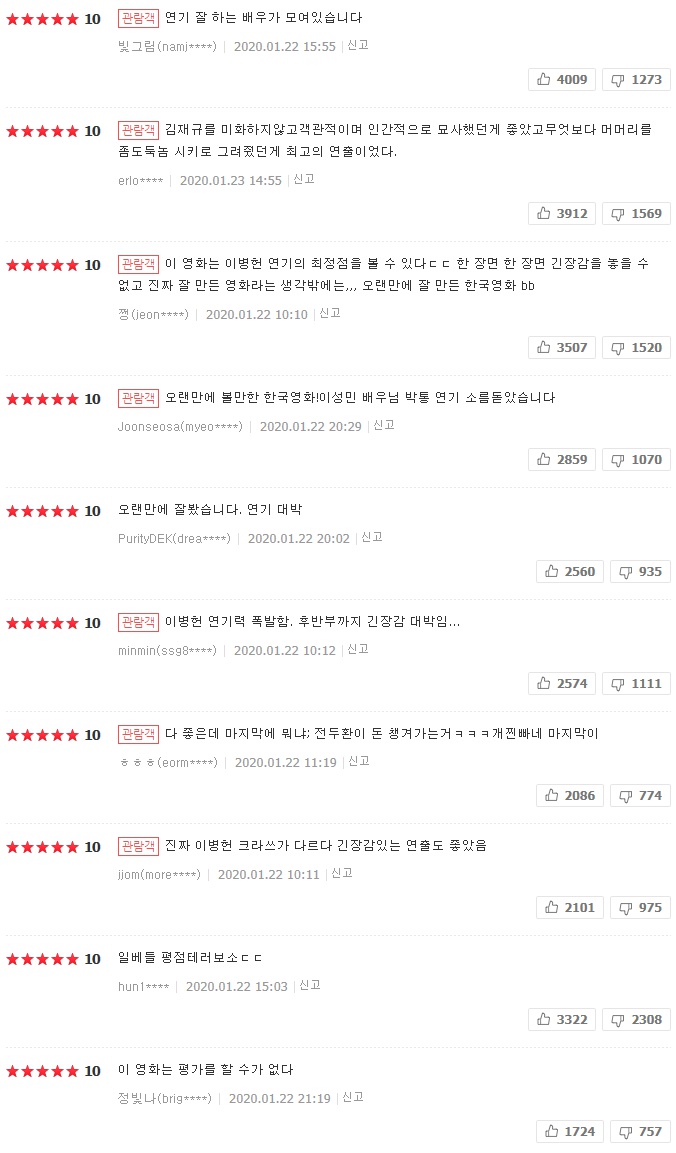
Task: Open the profile of Joonseosa(myeo****)
Action: [180, 426]
